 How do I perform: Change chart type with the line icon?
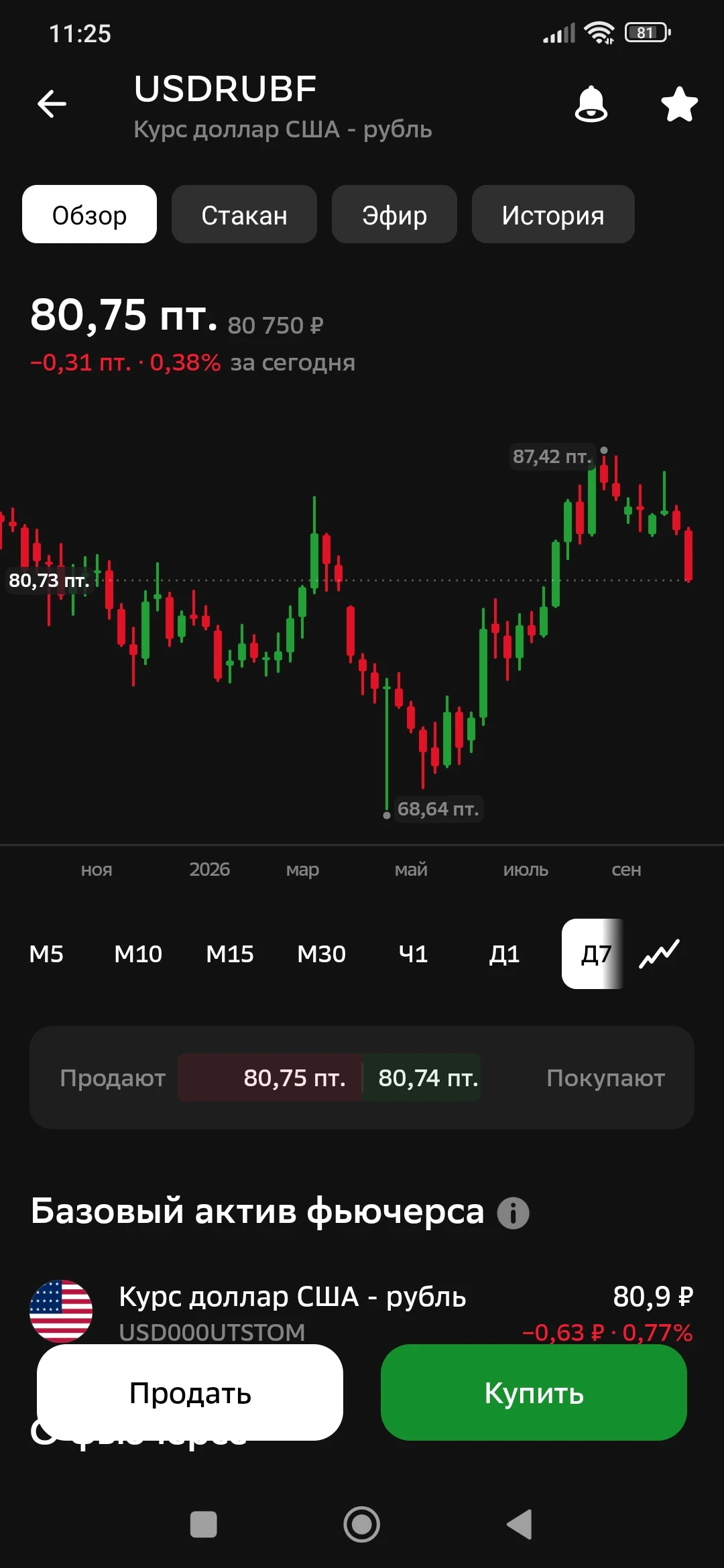click(x=660, y=954)
